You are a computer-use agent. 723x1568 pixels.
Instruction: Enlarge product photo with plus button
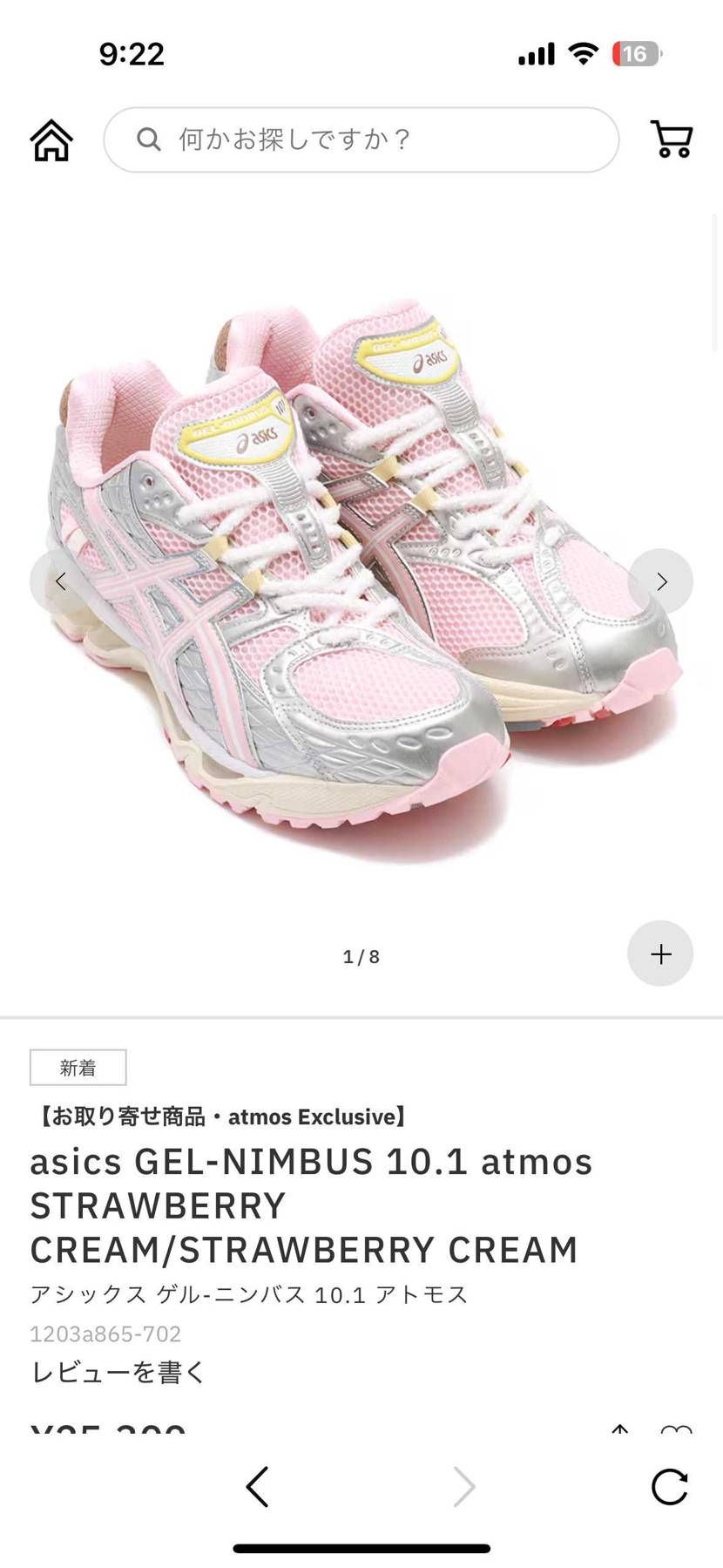pyautogui.click(x=660, y=954)
